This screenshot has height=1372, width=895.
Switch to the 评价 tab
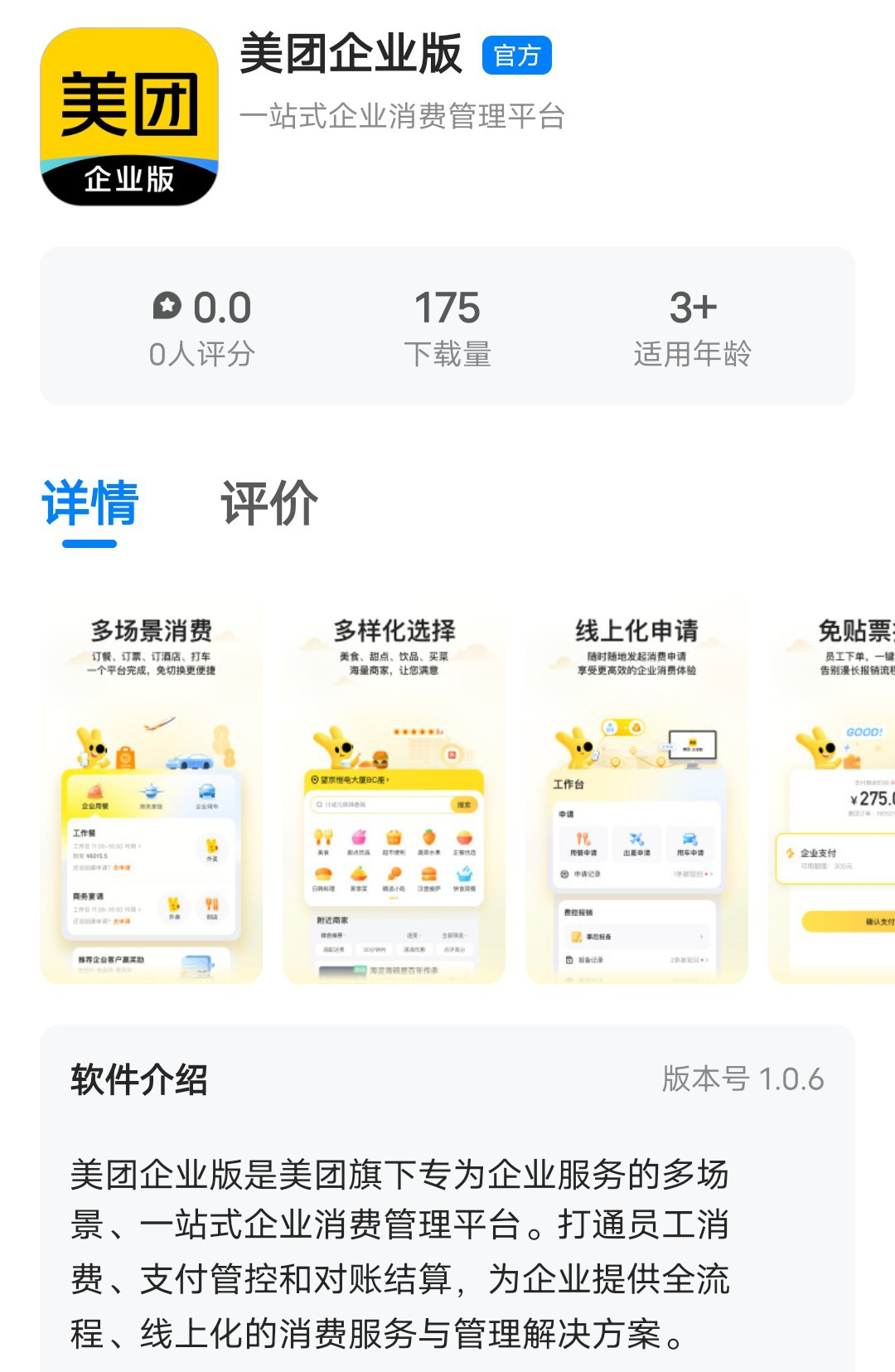click(x=268, y=502)
